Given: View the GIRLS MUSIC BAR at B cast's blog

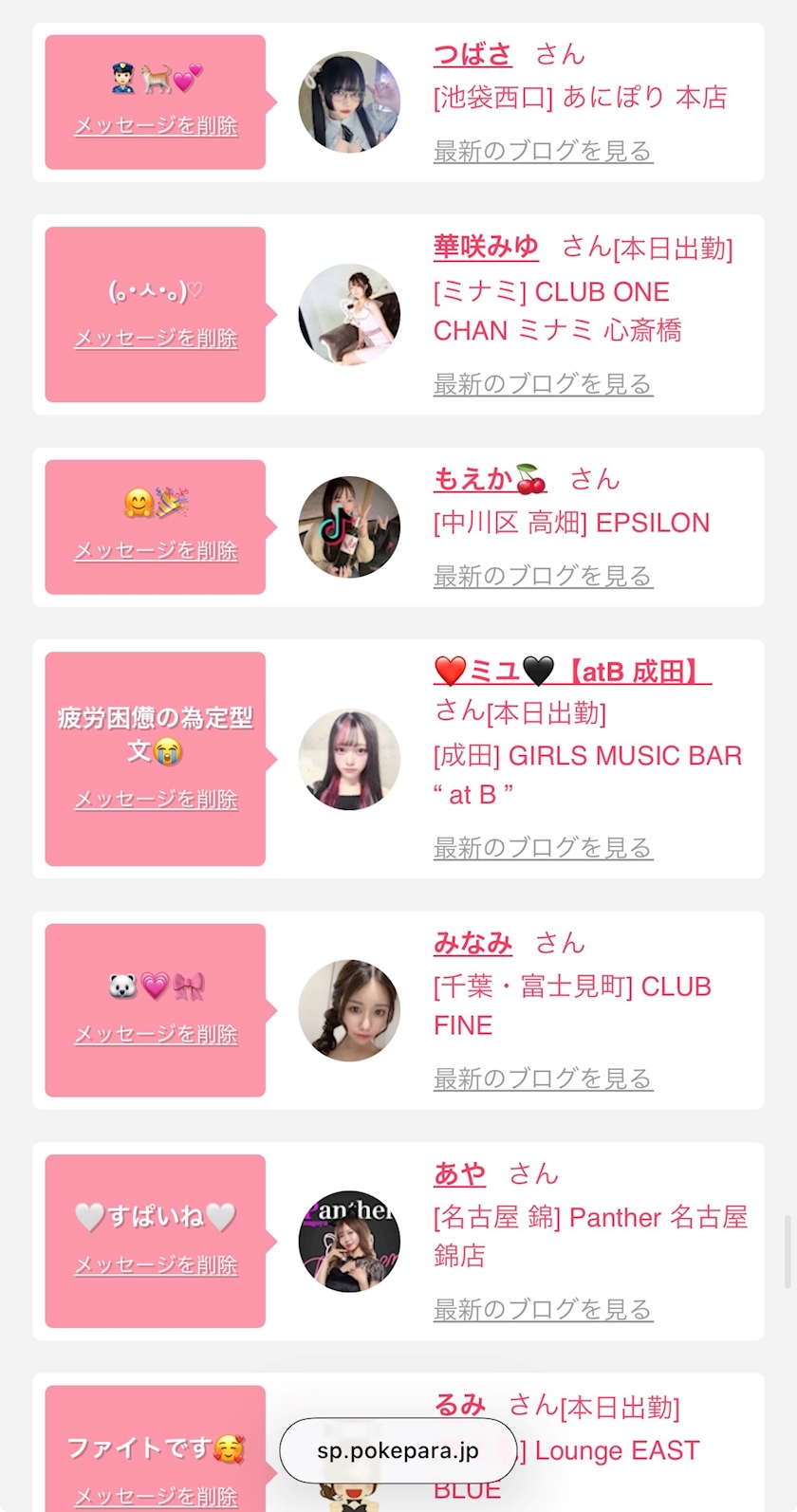Looking at the screenshot, I should 543,848.
